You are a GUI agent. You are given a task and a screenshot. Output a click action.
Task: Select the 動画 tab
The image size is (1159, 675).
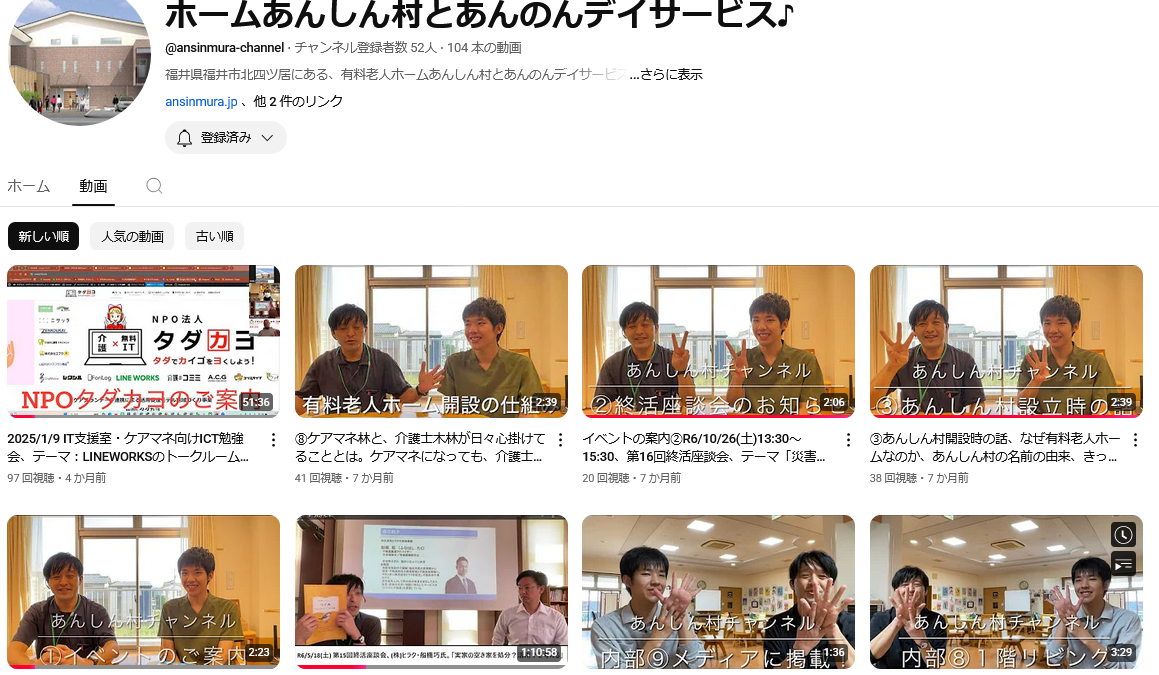(94, 186)
